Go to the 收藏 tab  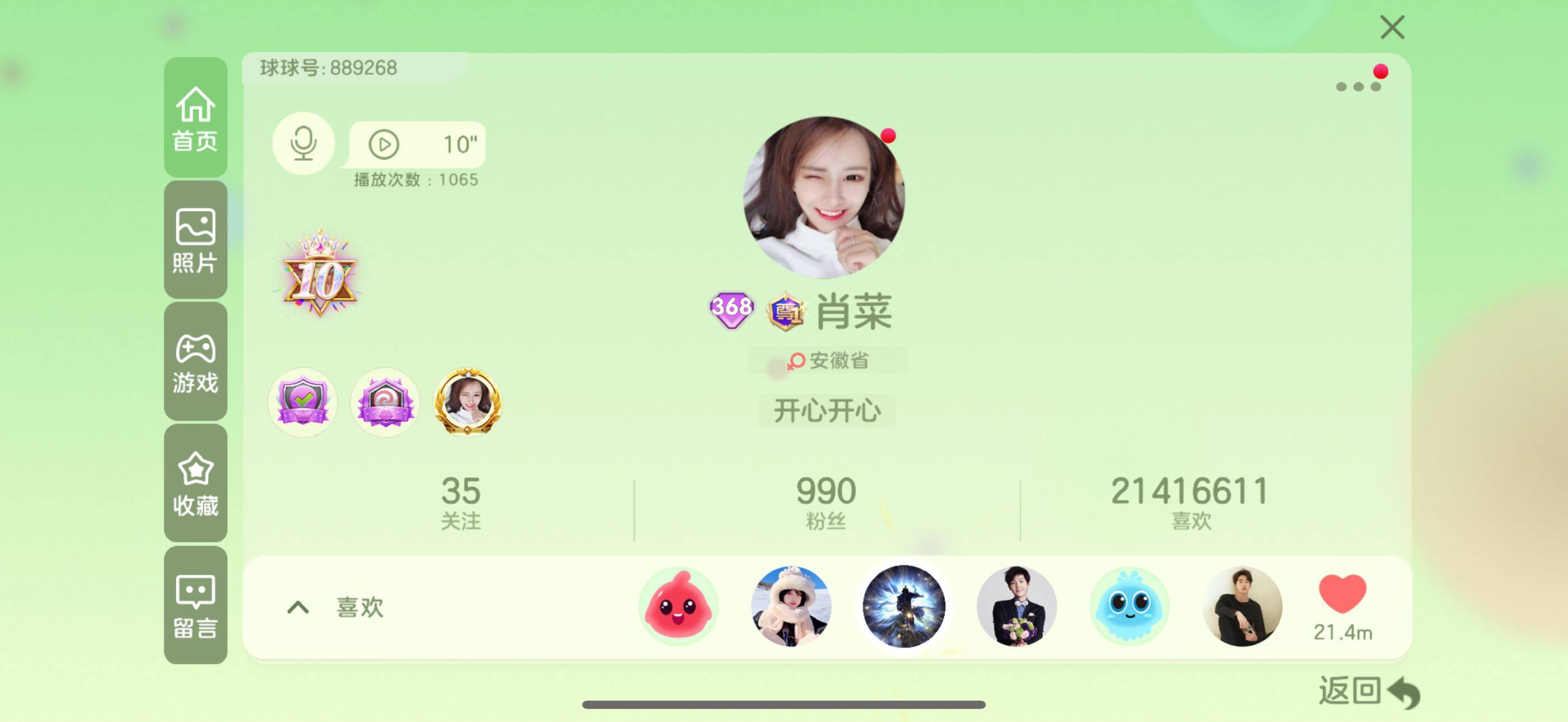(195, 483)
